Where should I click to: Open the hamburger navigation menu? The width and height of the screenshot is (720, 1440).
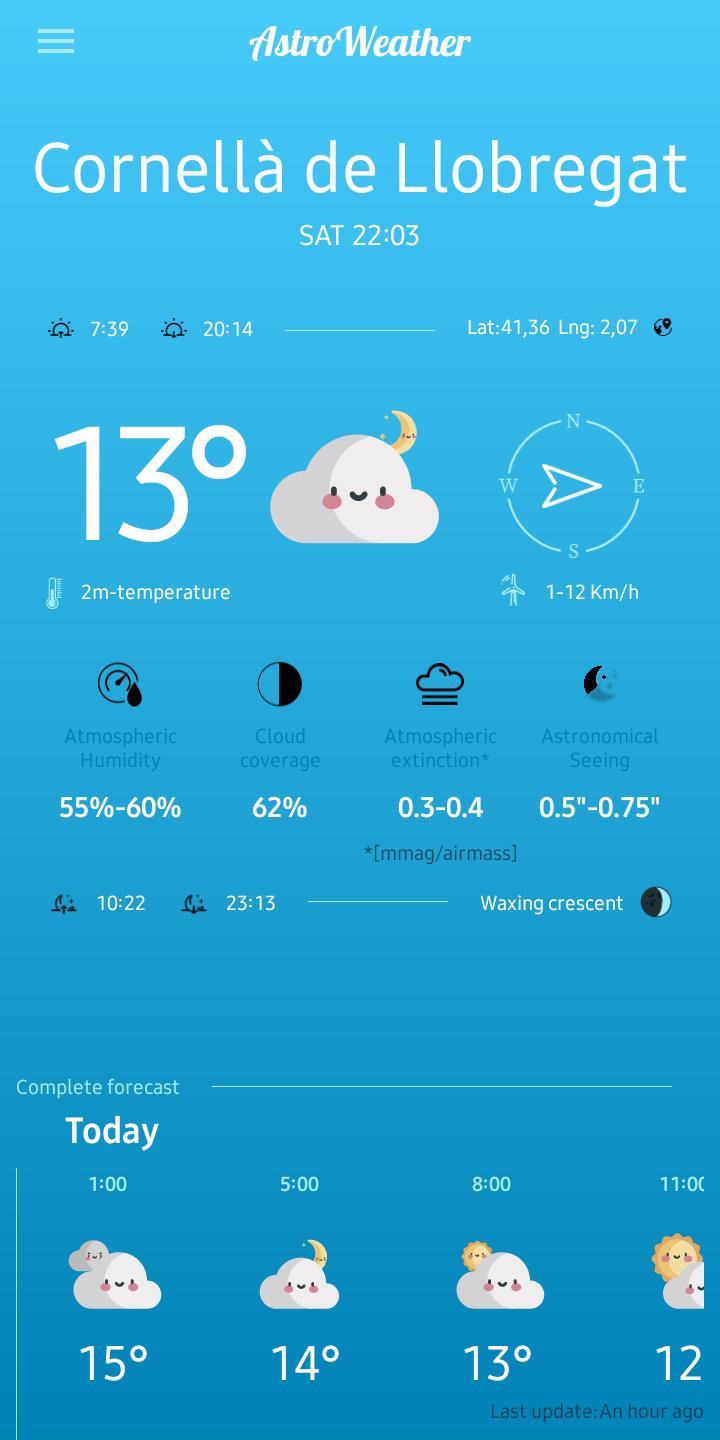[x=55, y=42]
